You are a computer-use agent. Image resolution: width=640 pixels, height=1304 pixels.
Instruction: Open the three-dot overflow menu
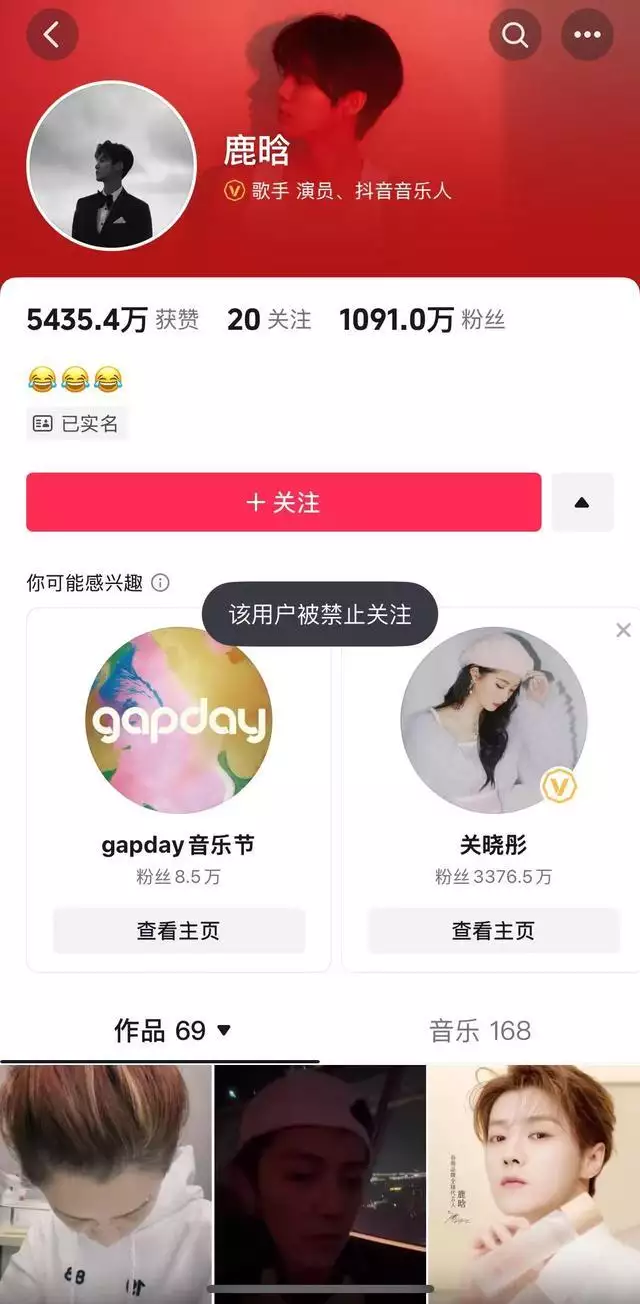(587, 36)
